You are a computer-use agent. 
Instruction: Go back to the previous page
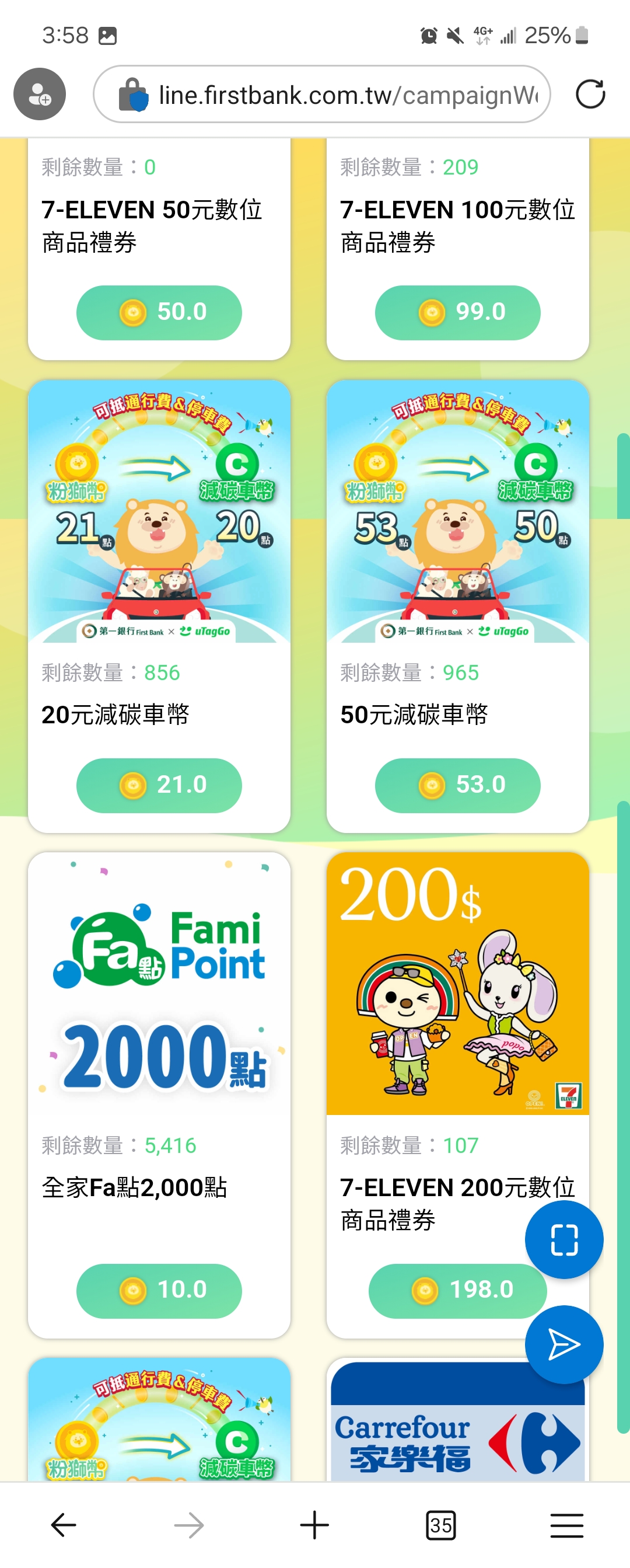63,1525
